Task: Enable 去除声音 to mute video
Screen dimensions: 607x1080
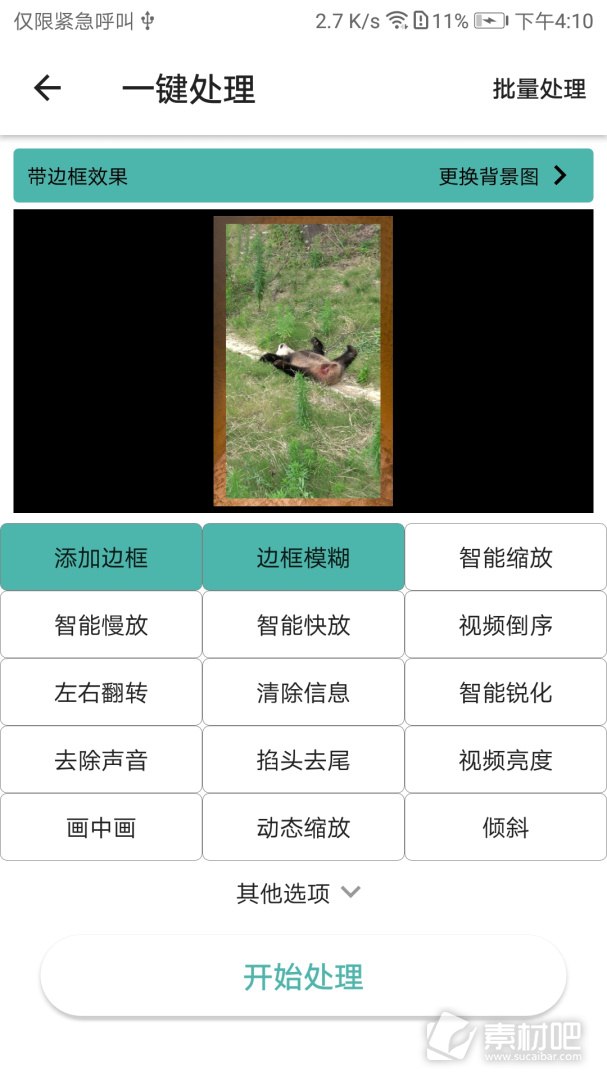Action: (x=101, y=760)
